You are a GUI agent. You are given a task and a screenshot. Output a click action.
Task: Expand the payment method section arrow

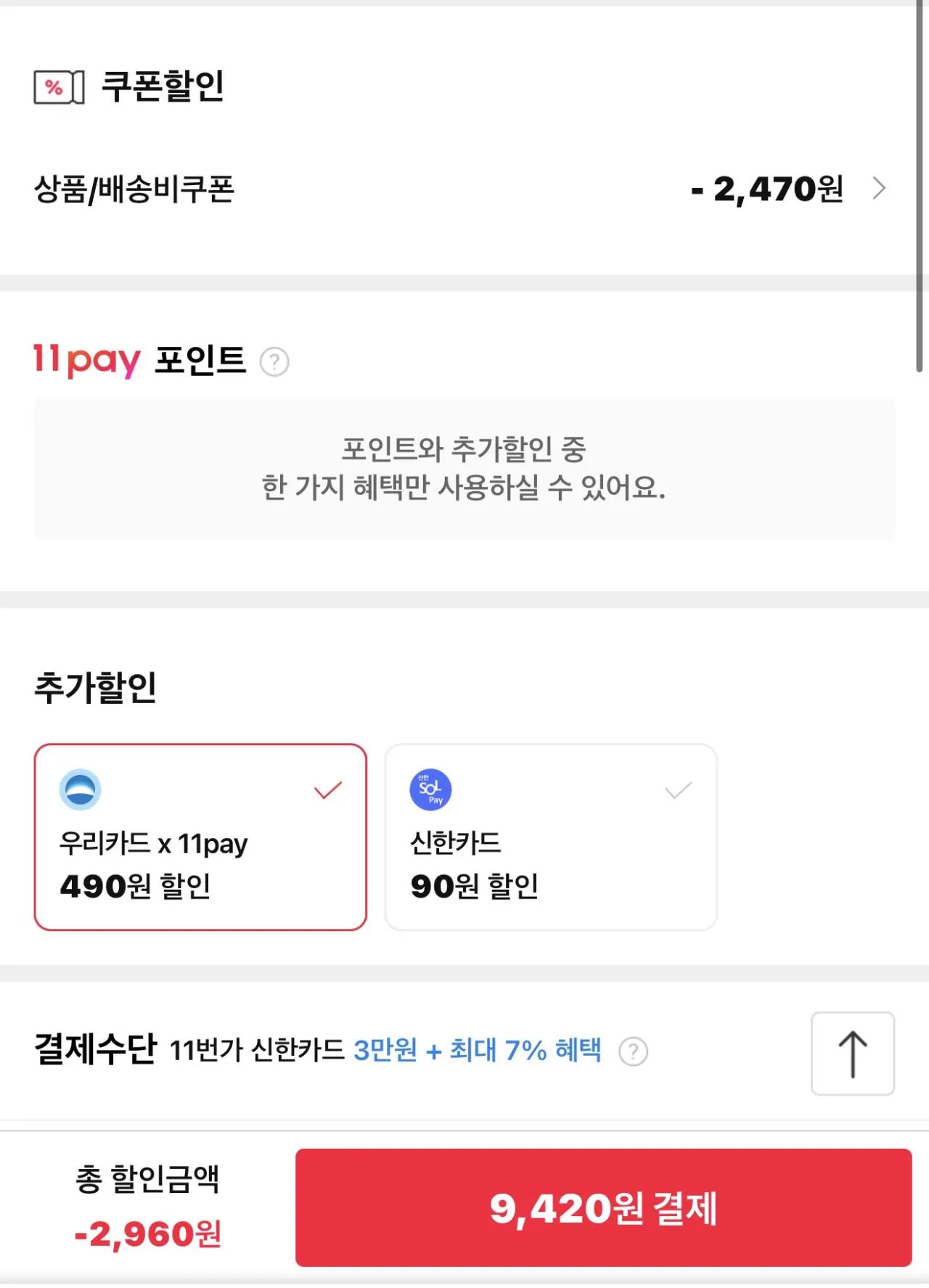coord(852,1054)
